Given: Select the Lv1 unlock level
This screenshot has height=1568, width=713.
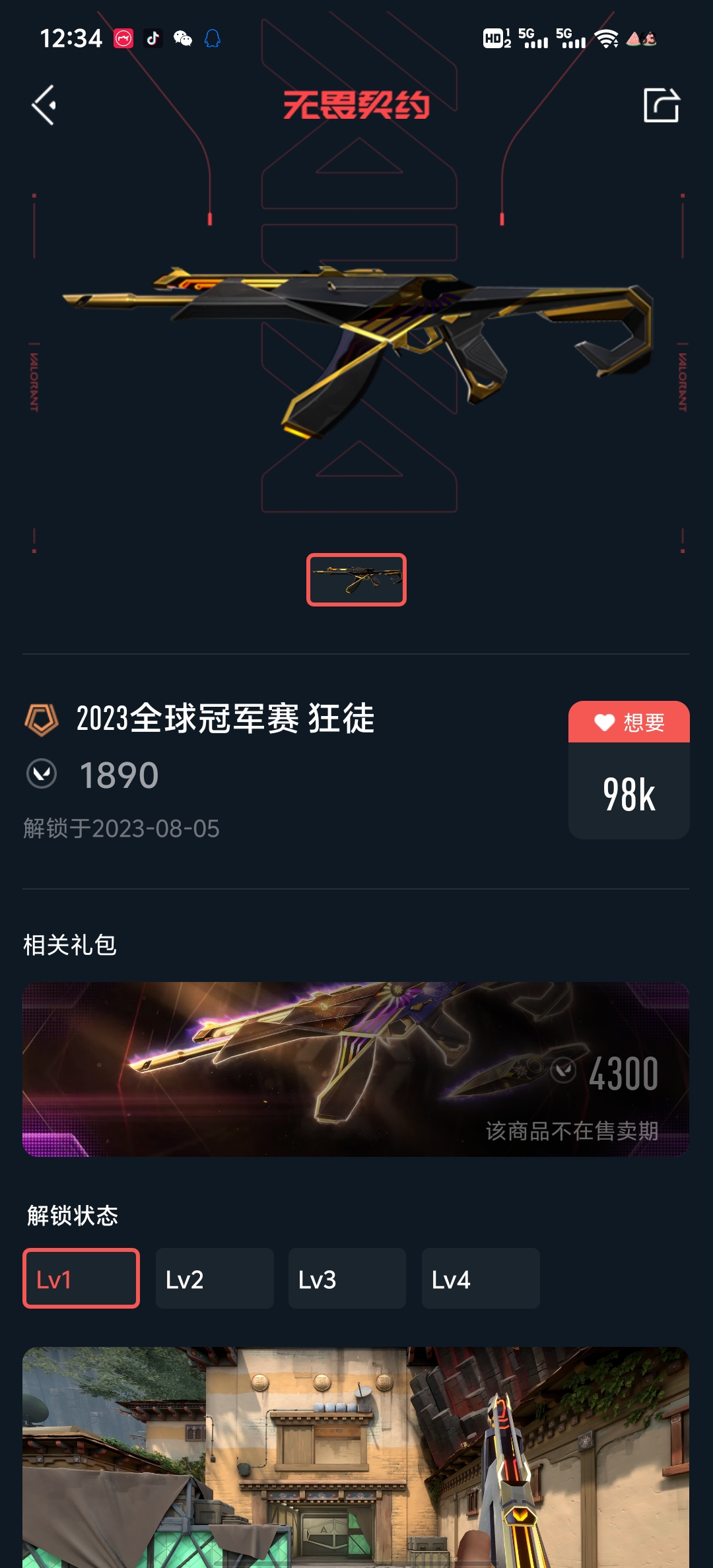Looking at the screenshot, I should tap(81, 1278).
